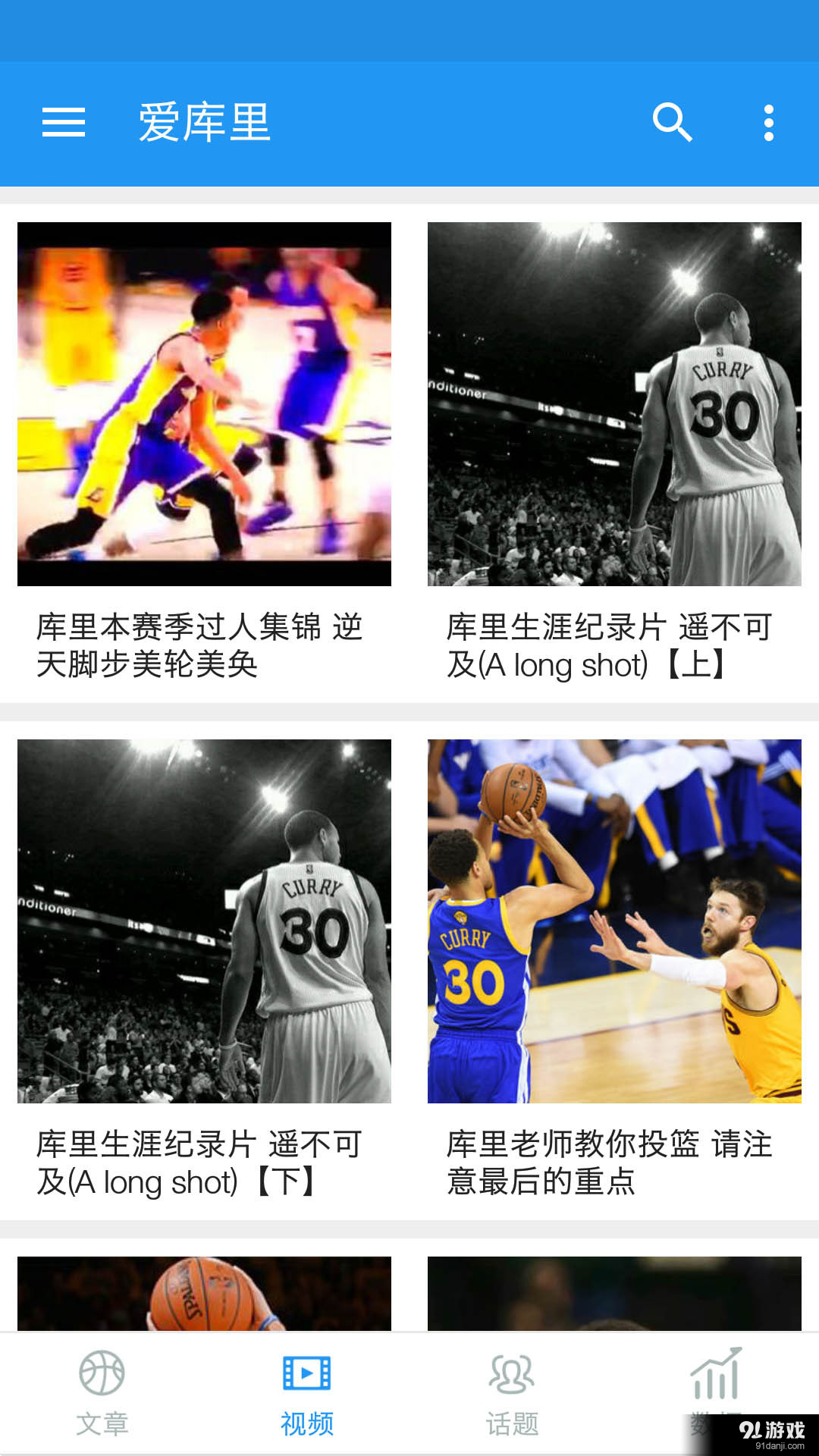Open 库里生涯纪录片 遥不可及【下】 video
This screenshot has height=1456, width=819.
coord(204,921)
